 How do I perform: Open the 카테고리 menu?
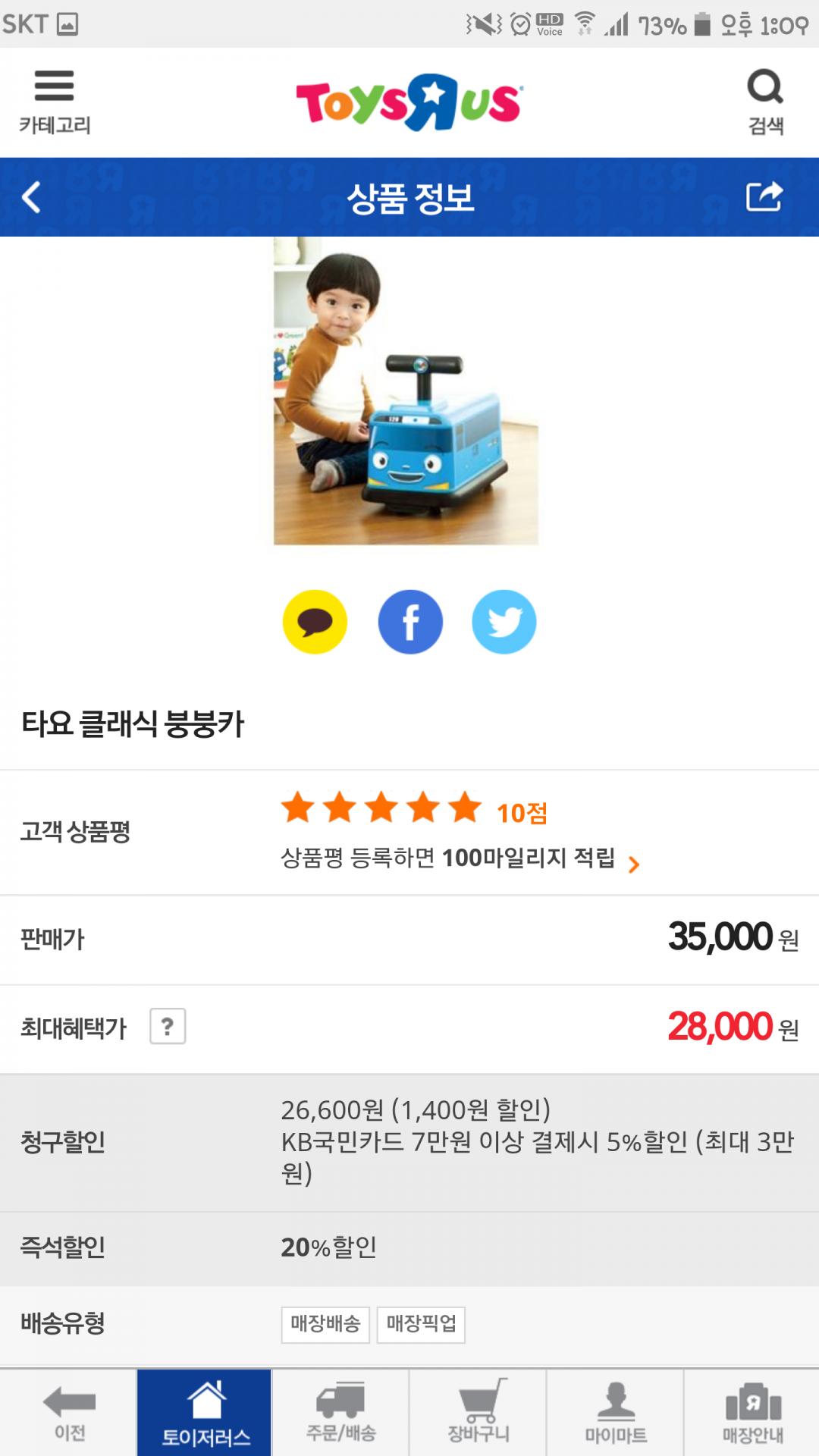(55, 102)
